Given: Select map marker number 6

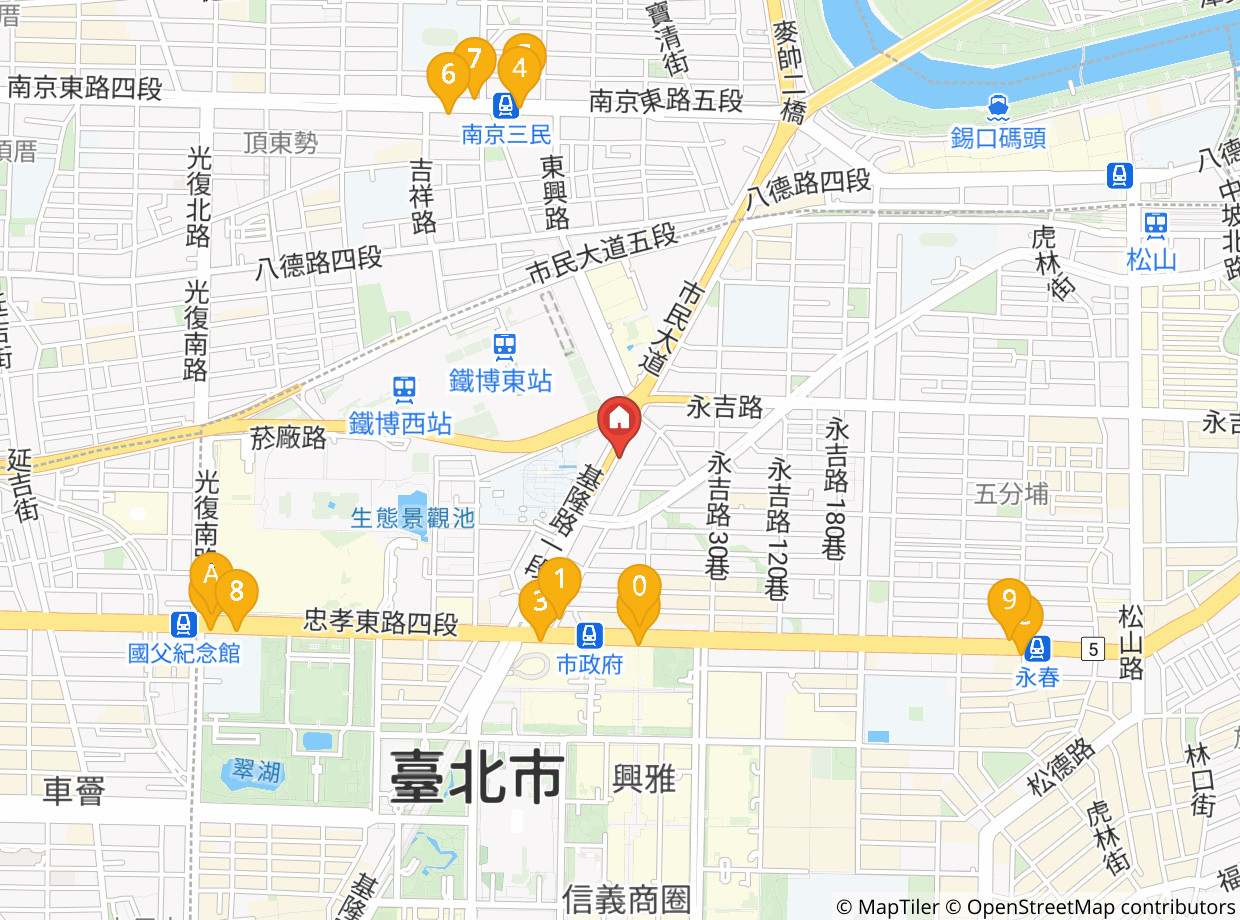Looking at the screenshot, I should (x=447, y=77).
